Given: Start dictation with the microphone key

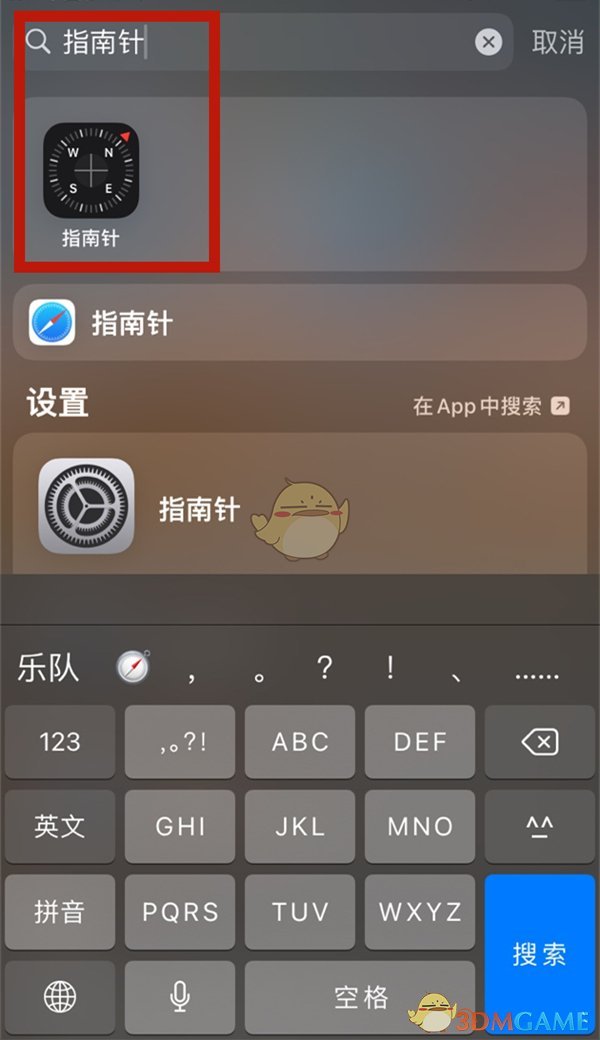Looking at the screenshot, I should click(x=180, y=996).
